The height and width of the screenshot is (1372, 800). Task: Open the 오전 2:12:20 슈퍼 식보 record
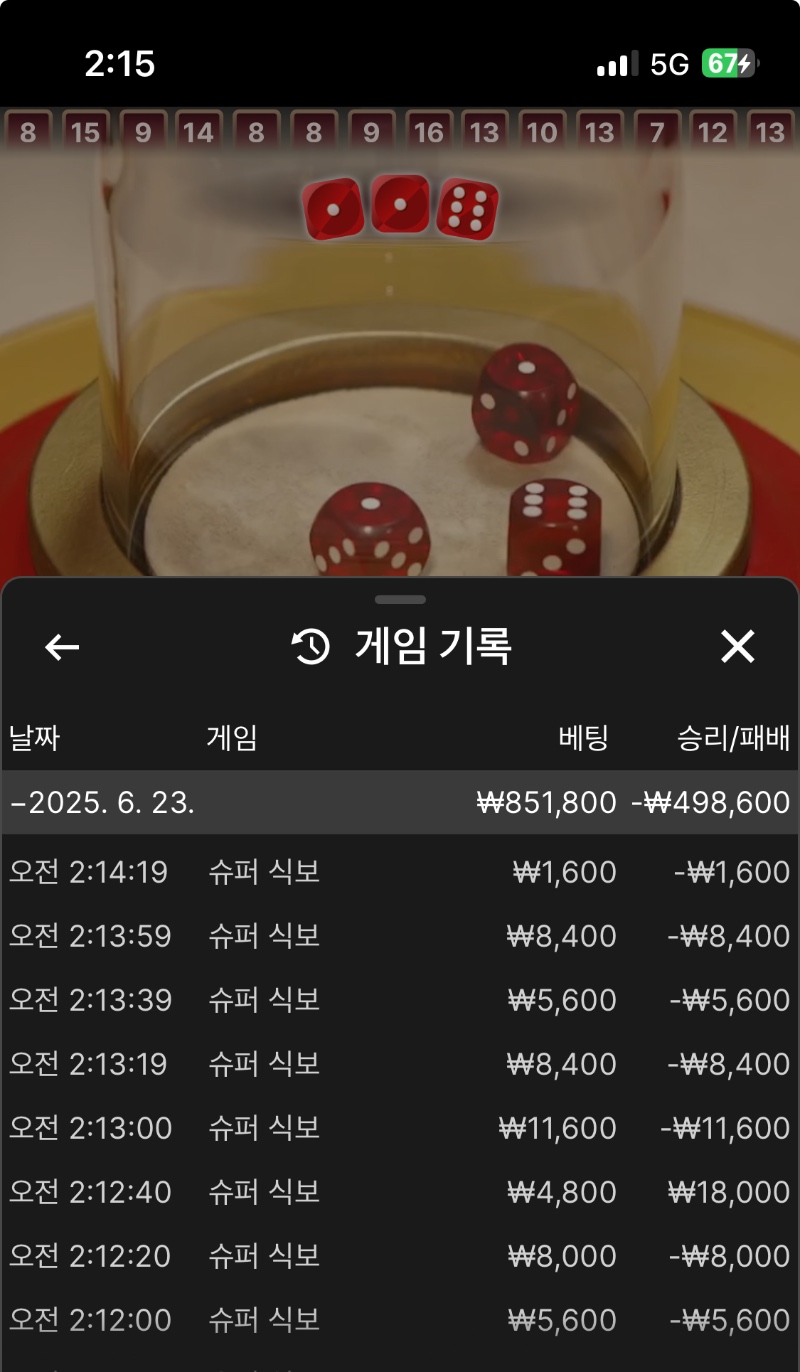tap(400, 1256)
